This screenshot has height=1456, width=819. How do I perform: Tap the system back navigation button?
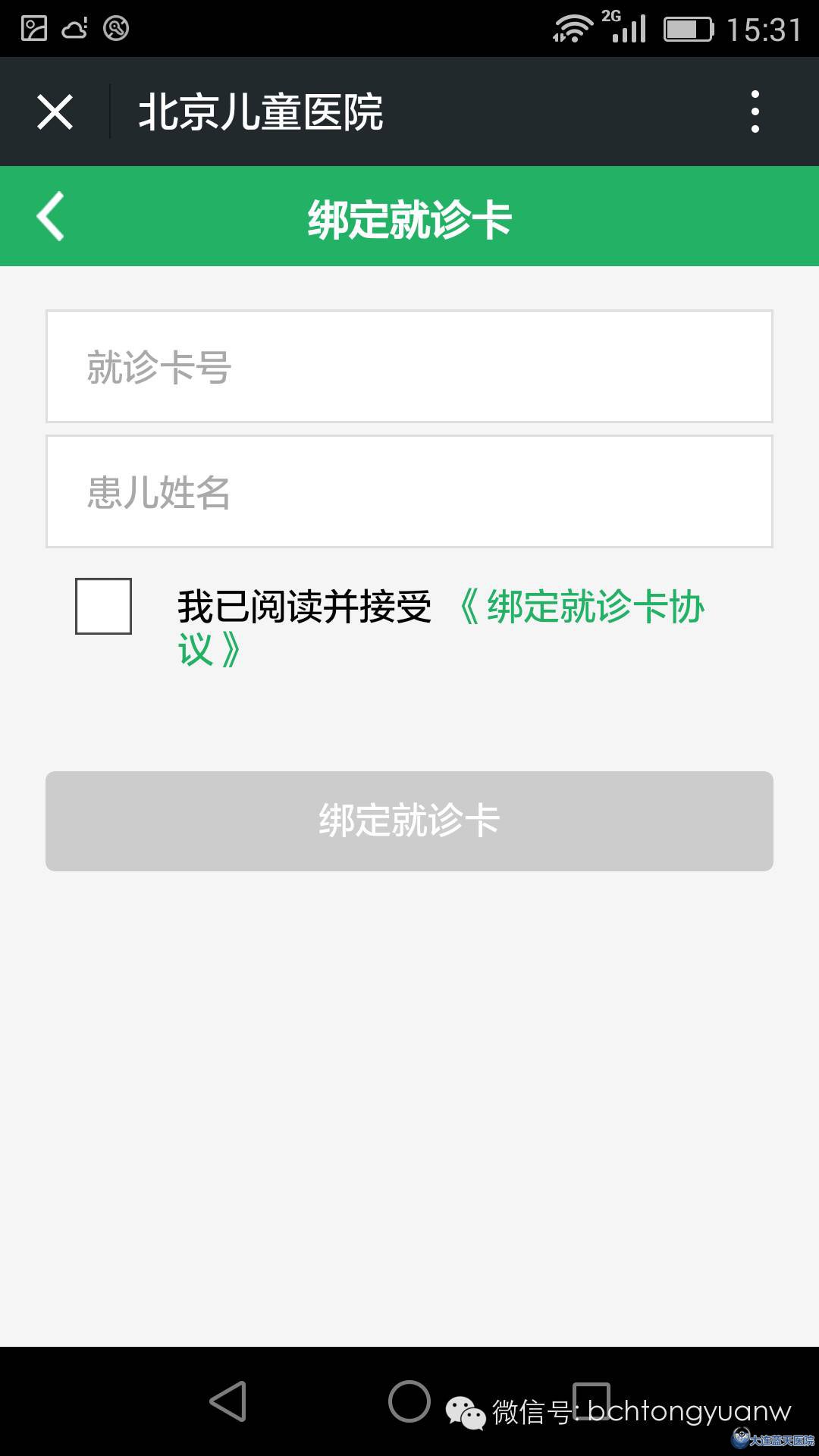(228, 1401)
